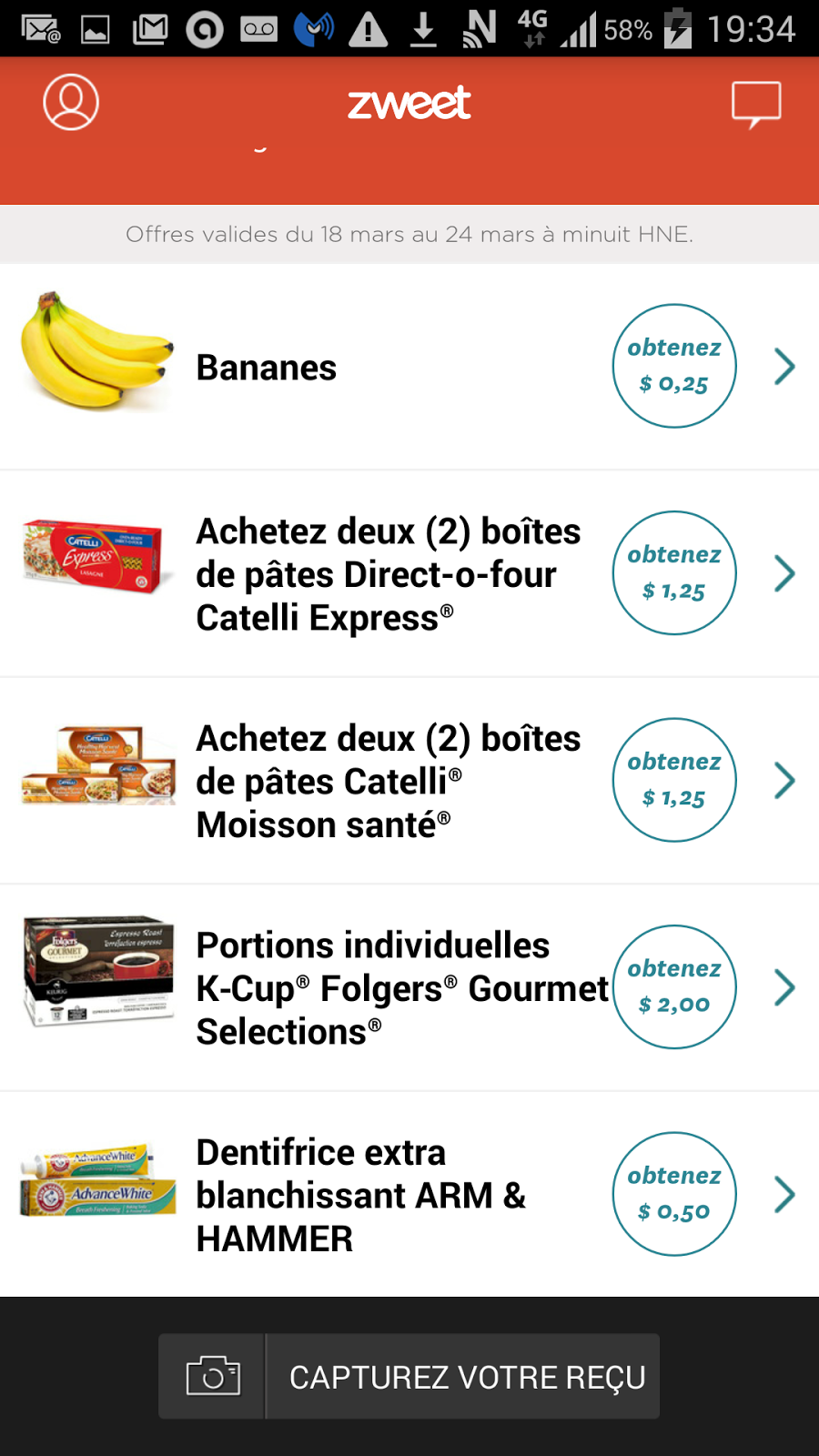View the Catelli Express Direct-o-four offer
The width and height of the screenshot is (819, 1456).
click(409, 574)
